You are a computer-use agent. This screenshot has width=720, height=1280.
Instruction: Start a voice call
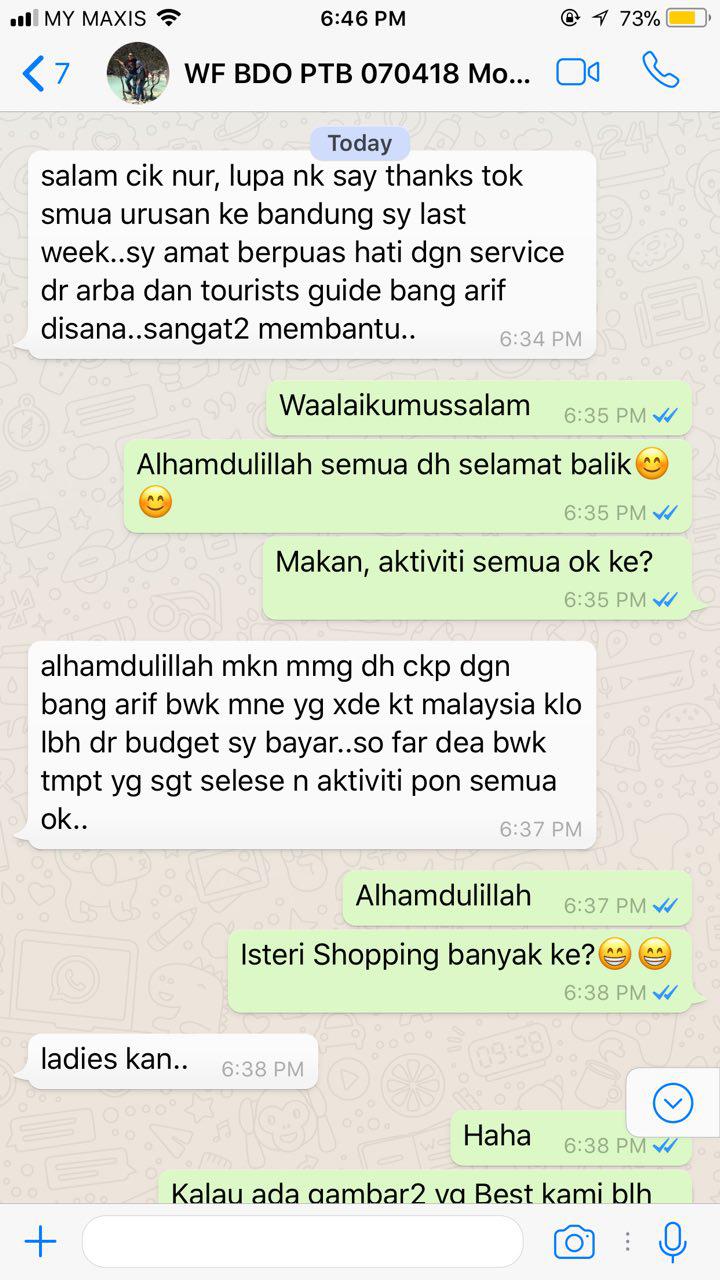coord(660,72)
